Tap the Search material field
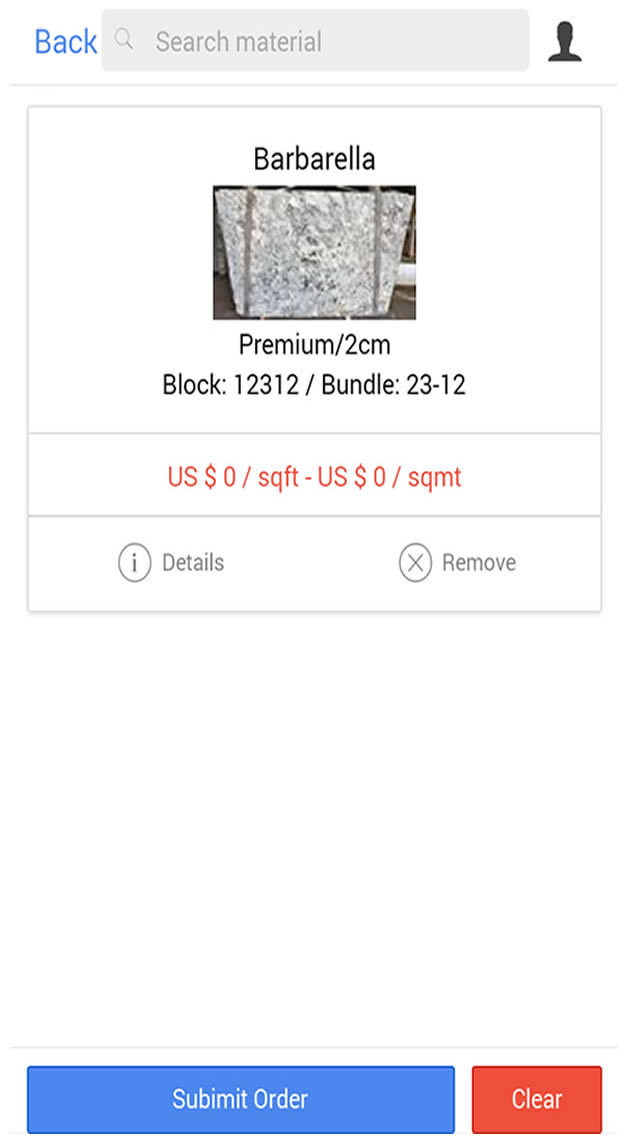The height and width of the screenshot is (1136, 640). click(315, 41)
